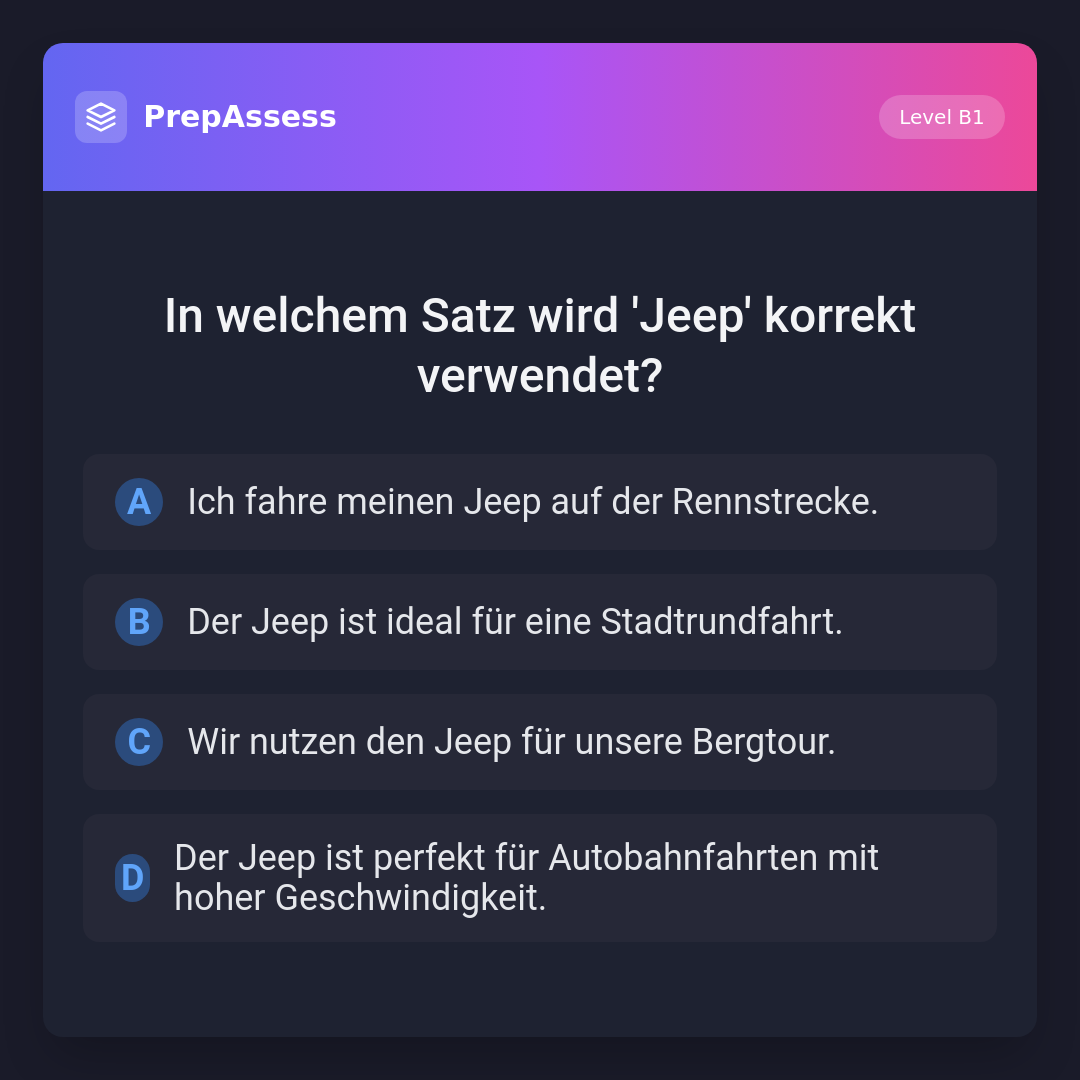Pick answer C about the Bergtour
This screenshot has width=1080, height=1080.
(539, 742)
